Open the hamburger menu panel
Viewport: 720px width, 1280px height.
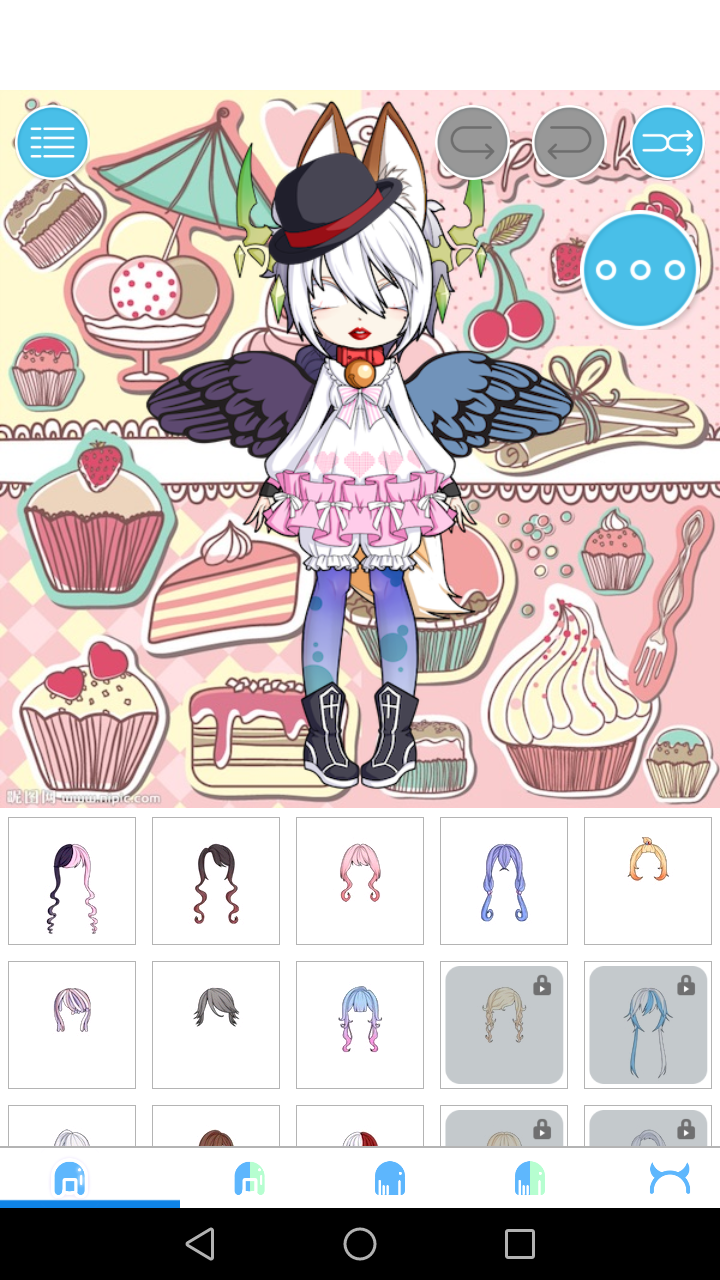click(52, 142)
